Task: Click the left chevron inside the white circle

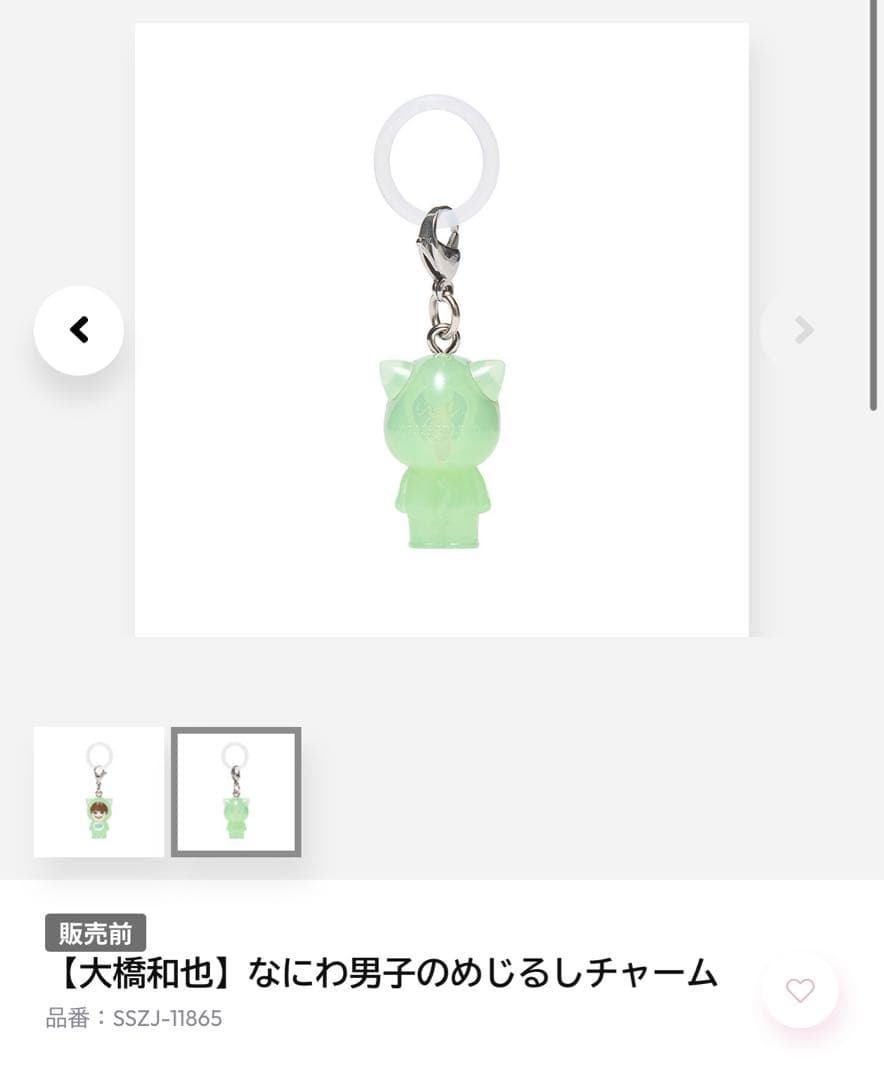Action: [x=79, y=329]
